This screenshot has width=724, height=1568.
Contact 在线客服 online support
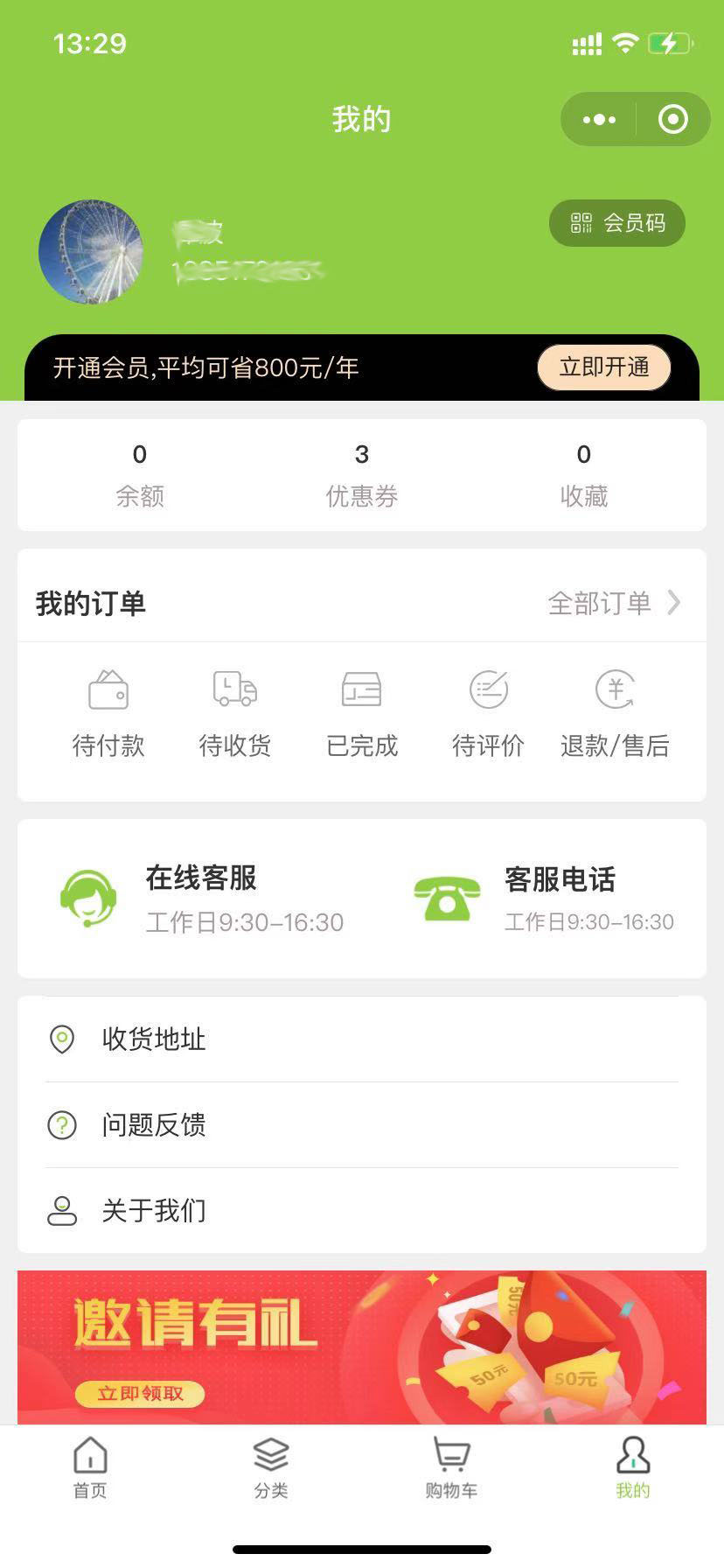(x=201, y=899)
